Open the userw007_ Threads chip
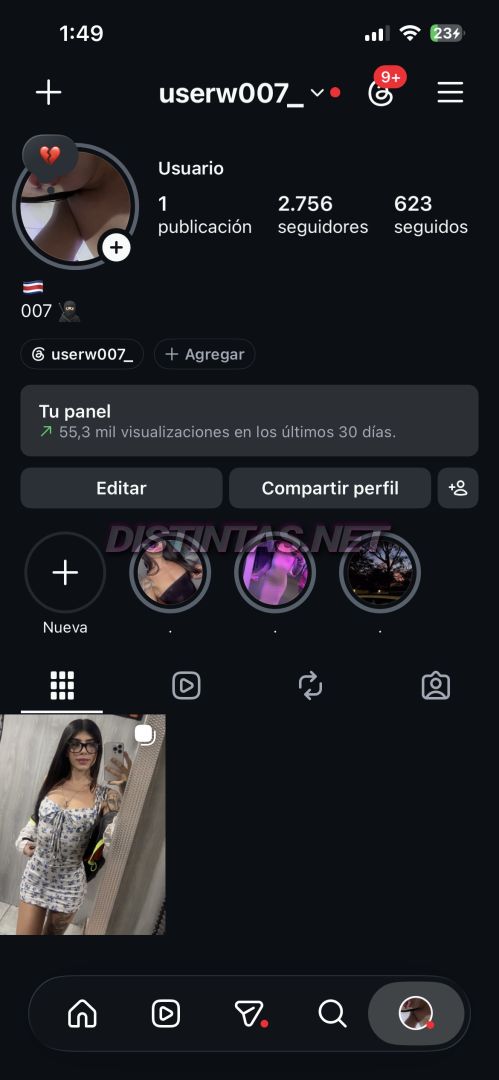The image size is (499, 1080). pyautogui.click(x=82, y=355)
